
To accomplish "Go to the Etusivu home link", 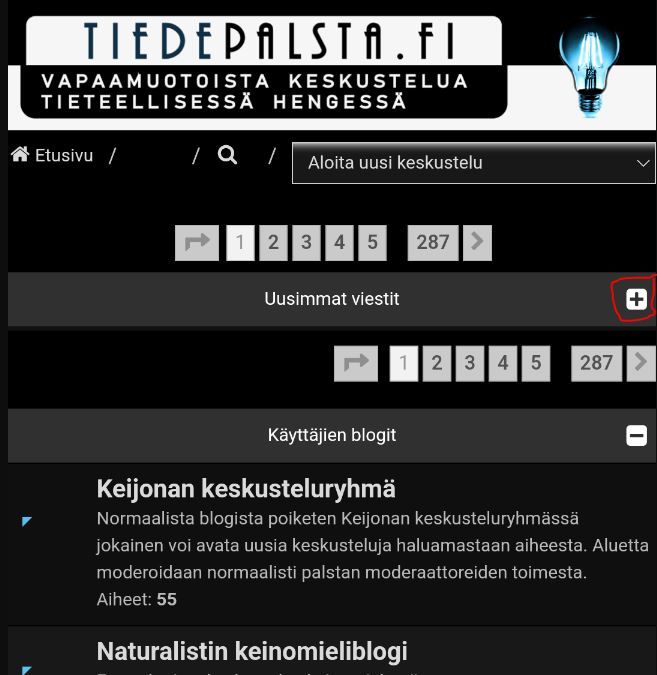I will (x=52, y=155).
